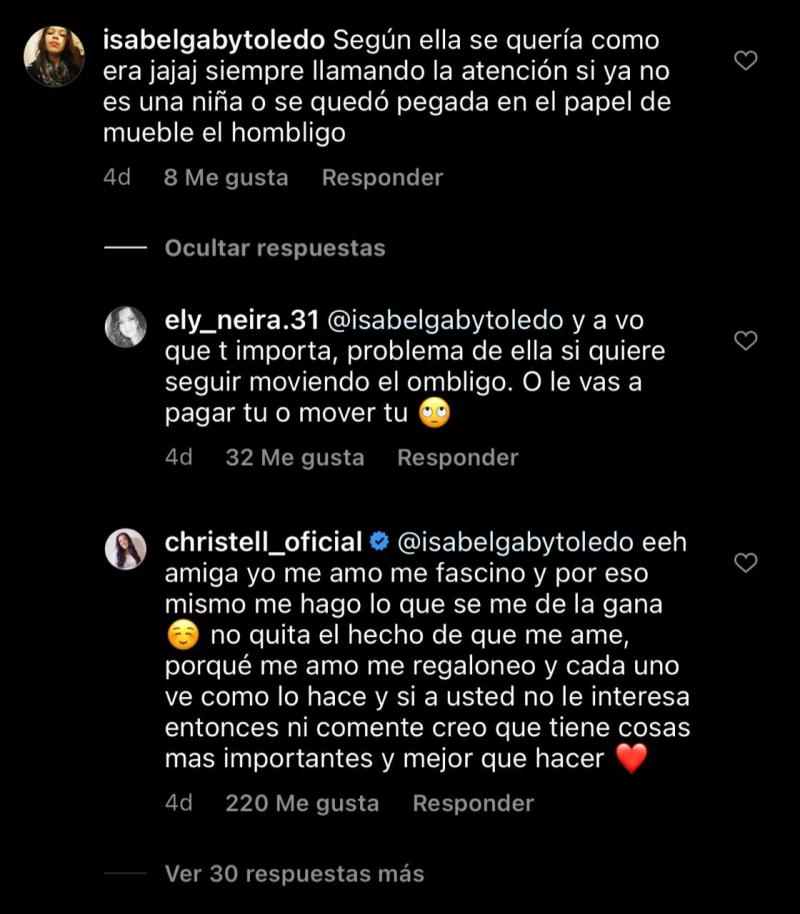View likes on isabelgabytoledo's comment
This screenshot has height=914, width=800.
tap(225, 178)
